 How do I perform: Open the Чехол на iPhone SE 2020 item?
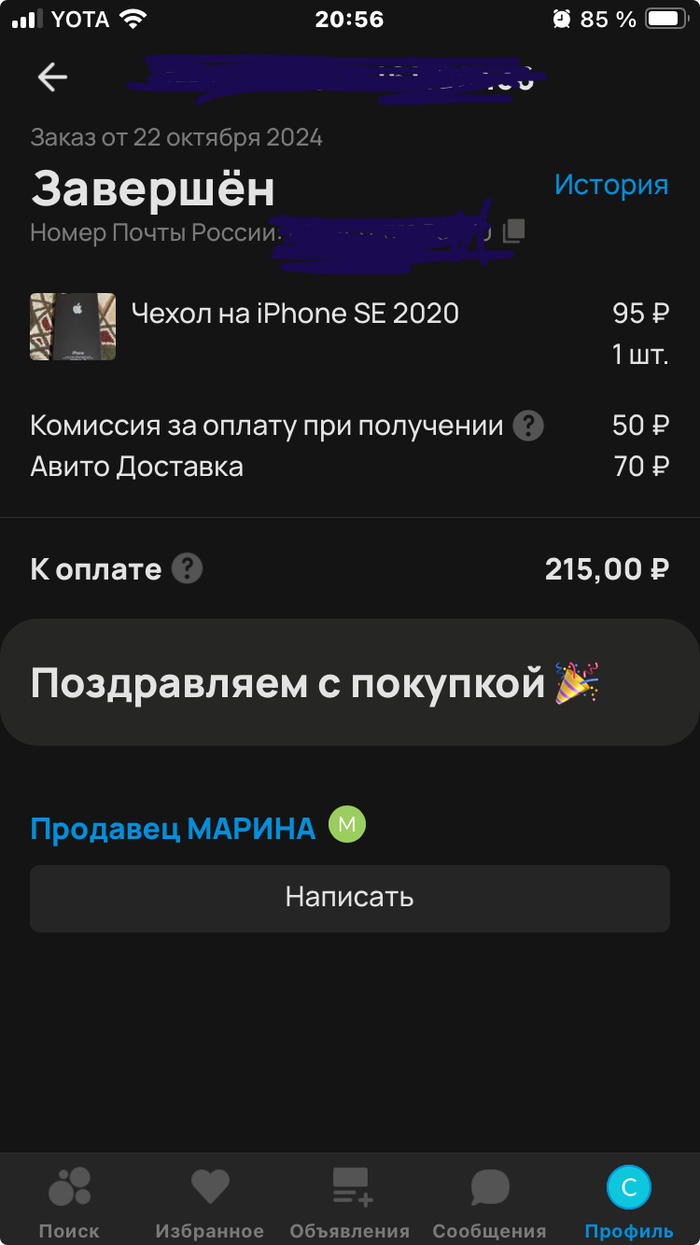(x=295, y=314)
